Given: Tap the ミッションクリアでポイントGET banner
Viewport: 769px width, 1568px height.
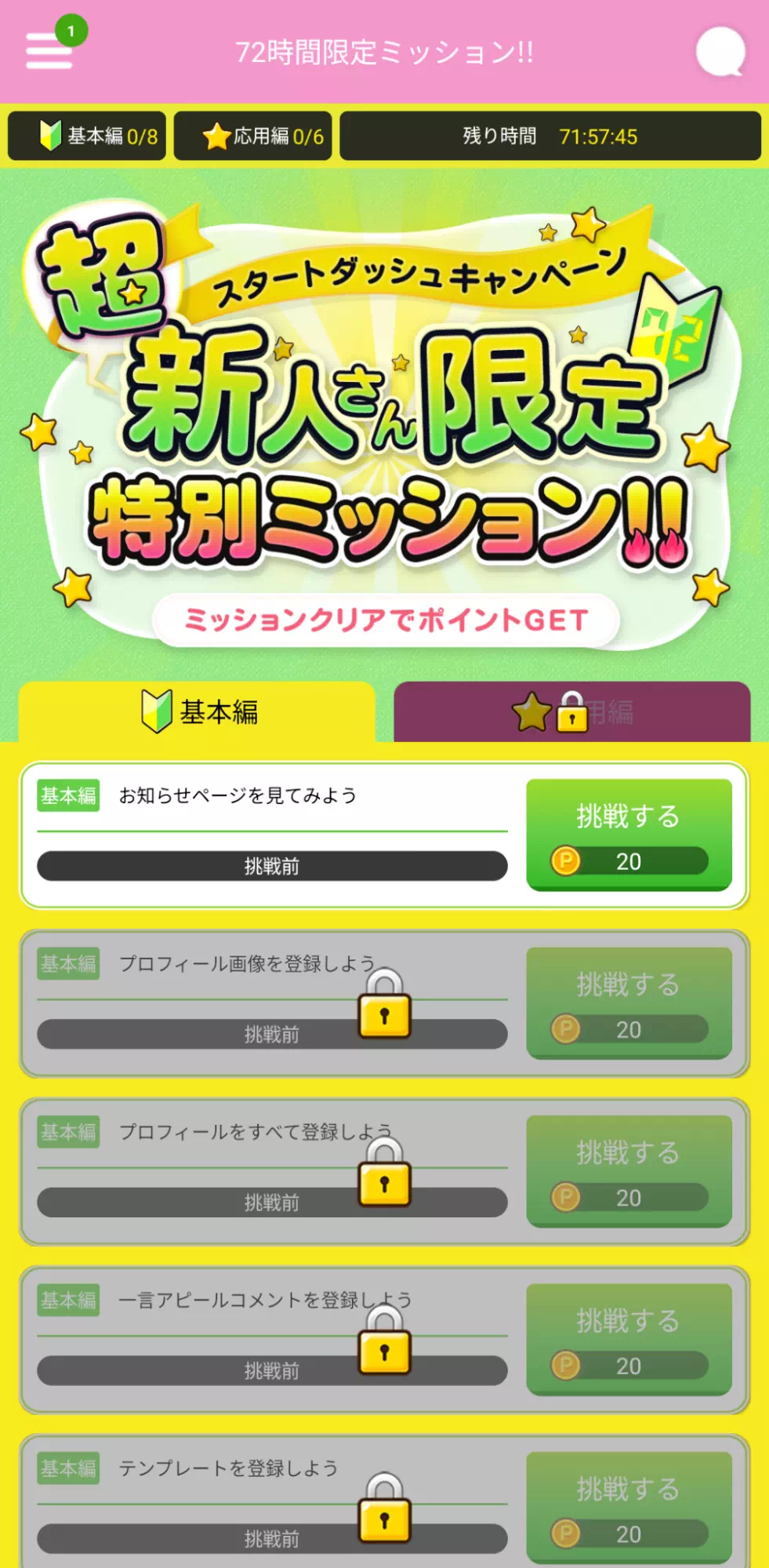Looking at the screenshot, I should click(x=384, y=619).
